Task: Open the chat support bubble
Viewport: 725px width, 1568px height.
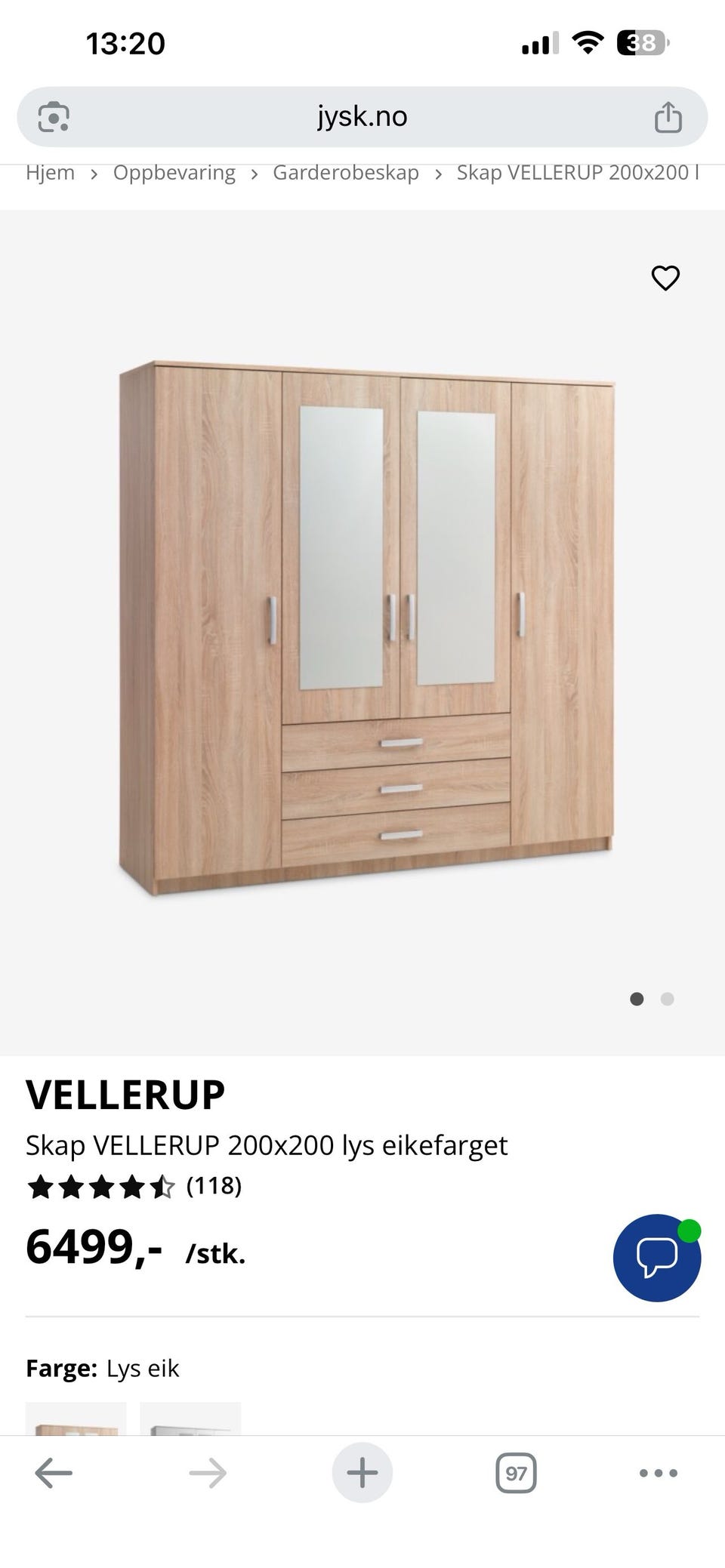Action: click(656, 1258)
